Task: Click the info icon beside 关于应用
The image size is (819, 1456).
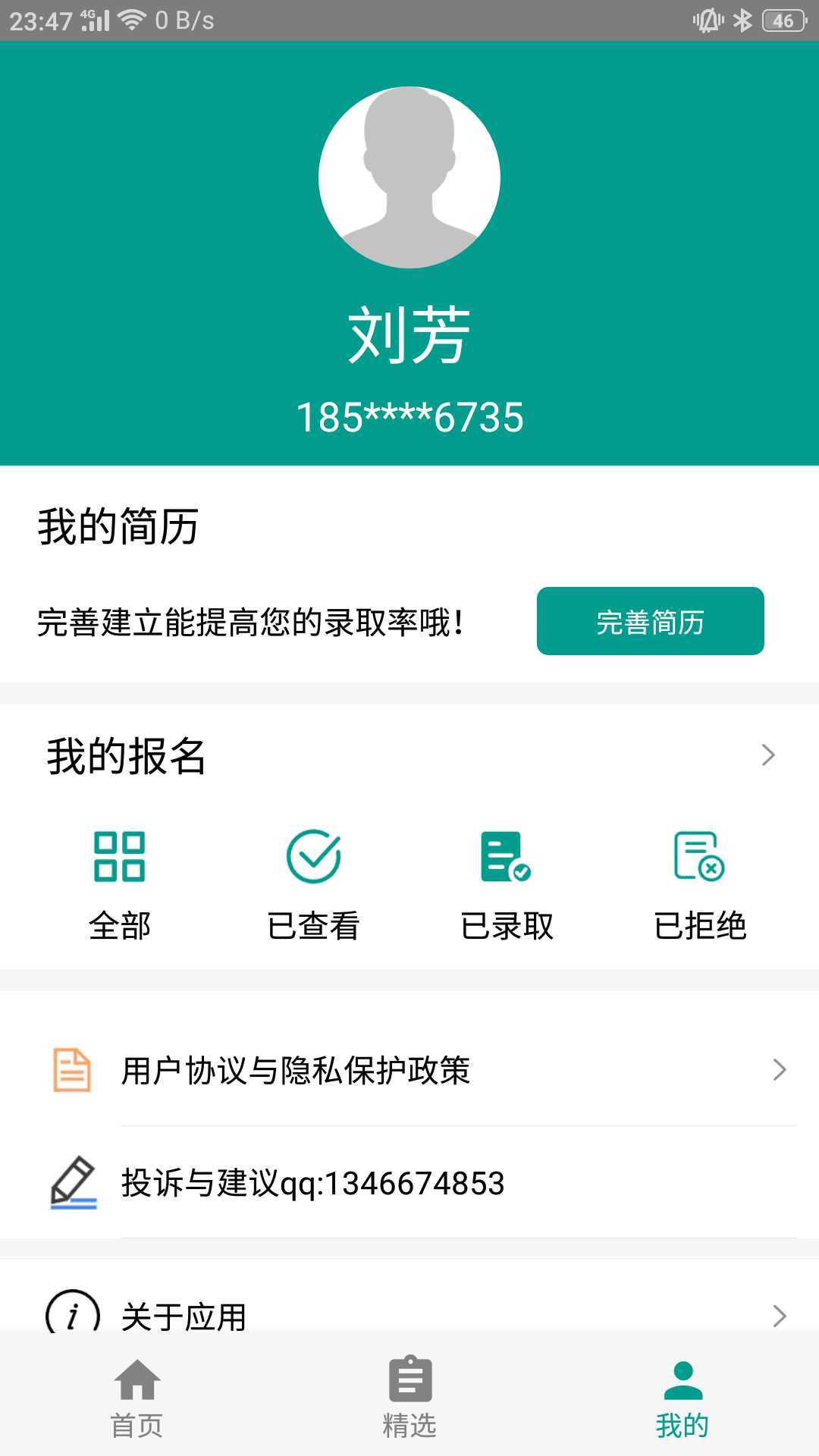Action: click(71, 1313)
